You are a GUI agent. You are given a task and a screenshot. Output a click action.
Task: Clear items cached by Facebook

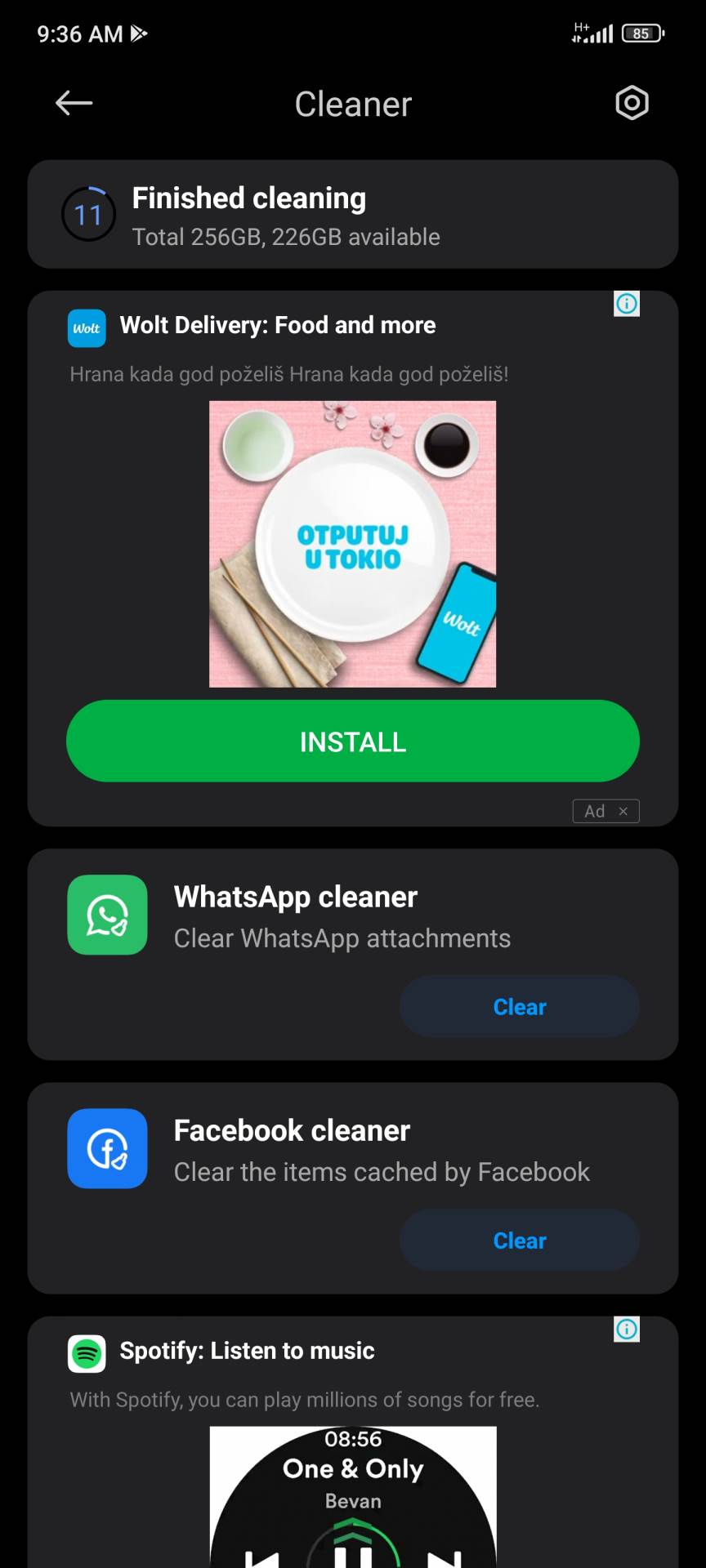(519, 1241)
